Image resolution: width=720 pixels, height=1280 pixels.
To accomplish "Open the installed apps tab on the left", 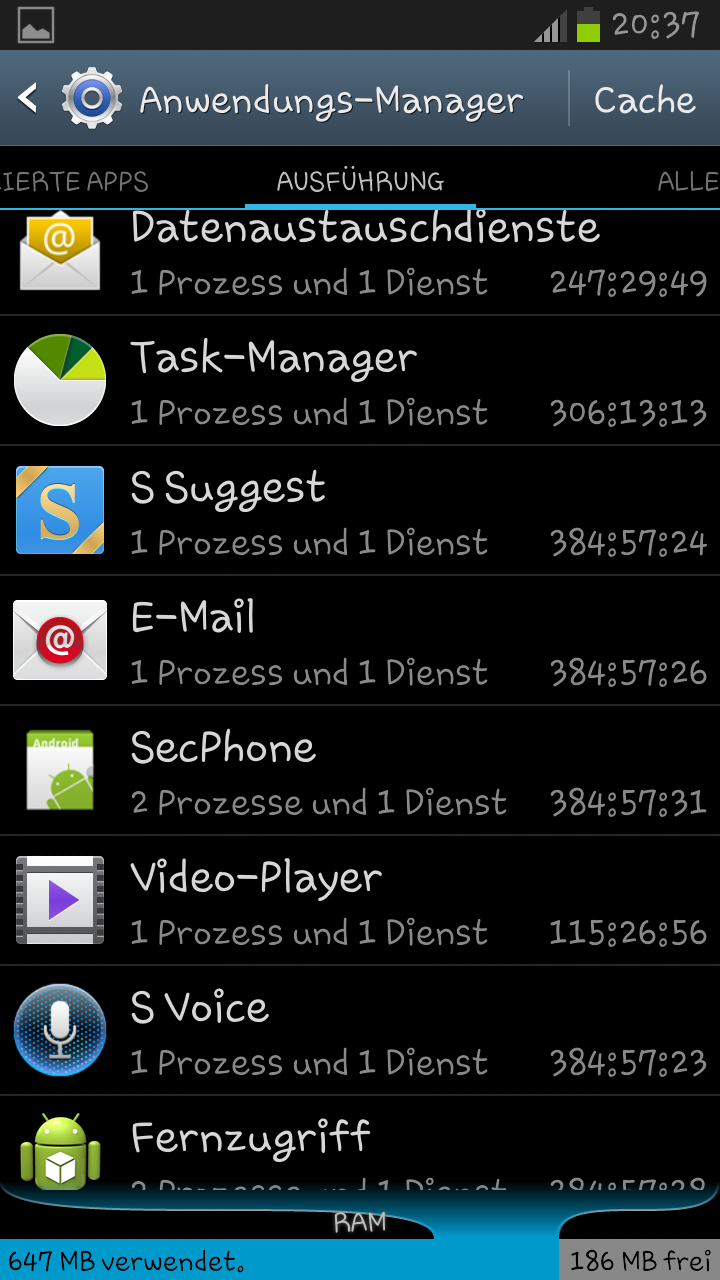I will tap(75, 181).
